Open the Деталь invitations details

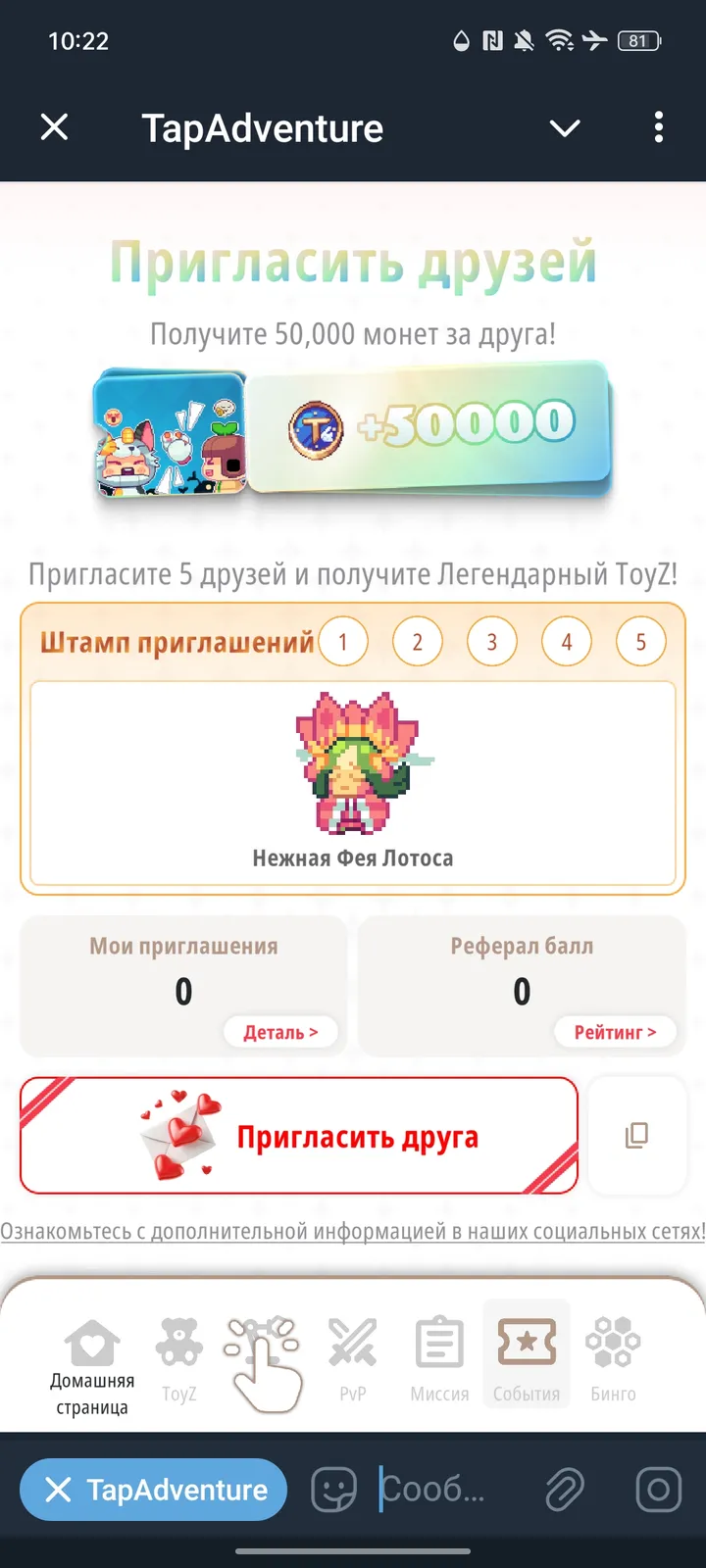click(280, 1032)
